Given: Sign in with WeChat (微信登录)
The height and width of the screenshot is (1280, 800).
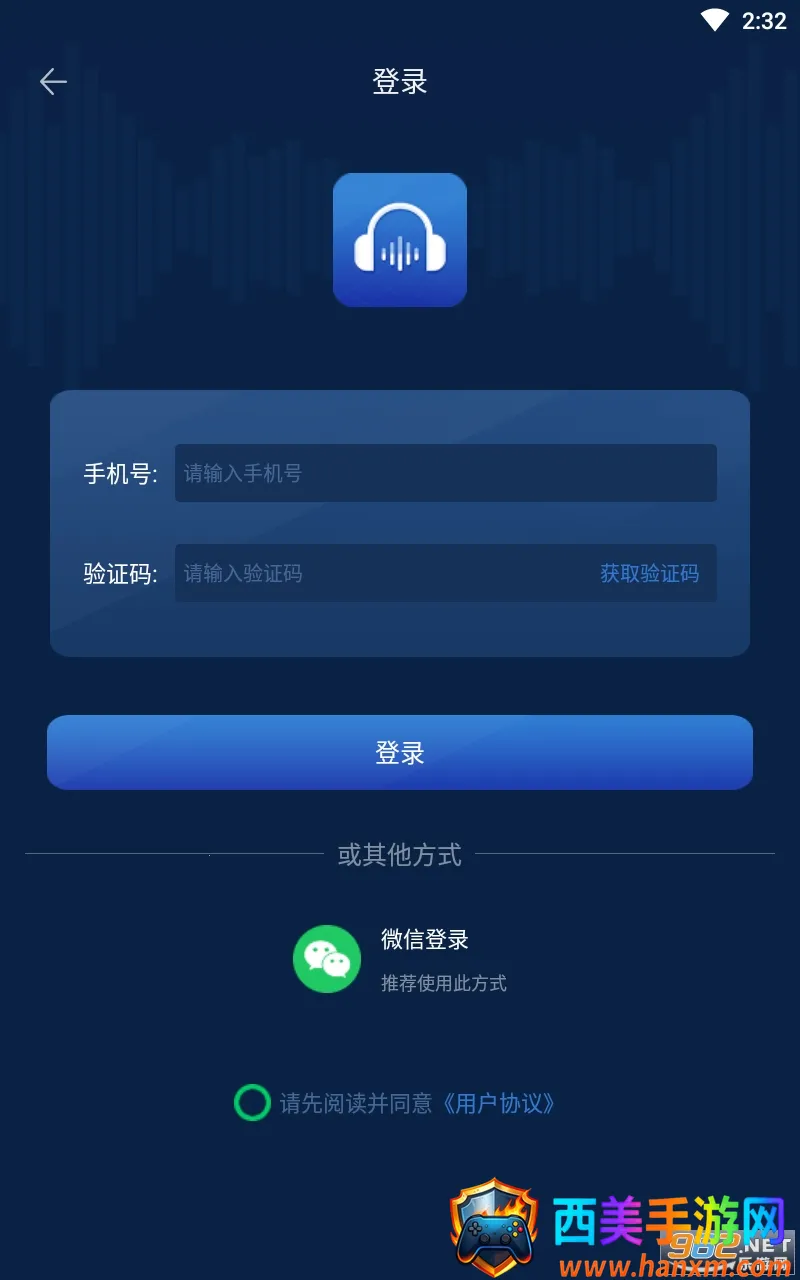Looking at the screenshot, I should click(x=327, y=959).
